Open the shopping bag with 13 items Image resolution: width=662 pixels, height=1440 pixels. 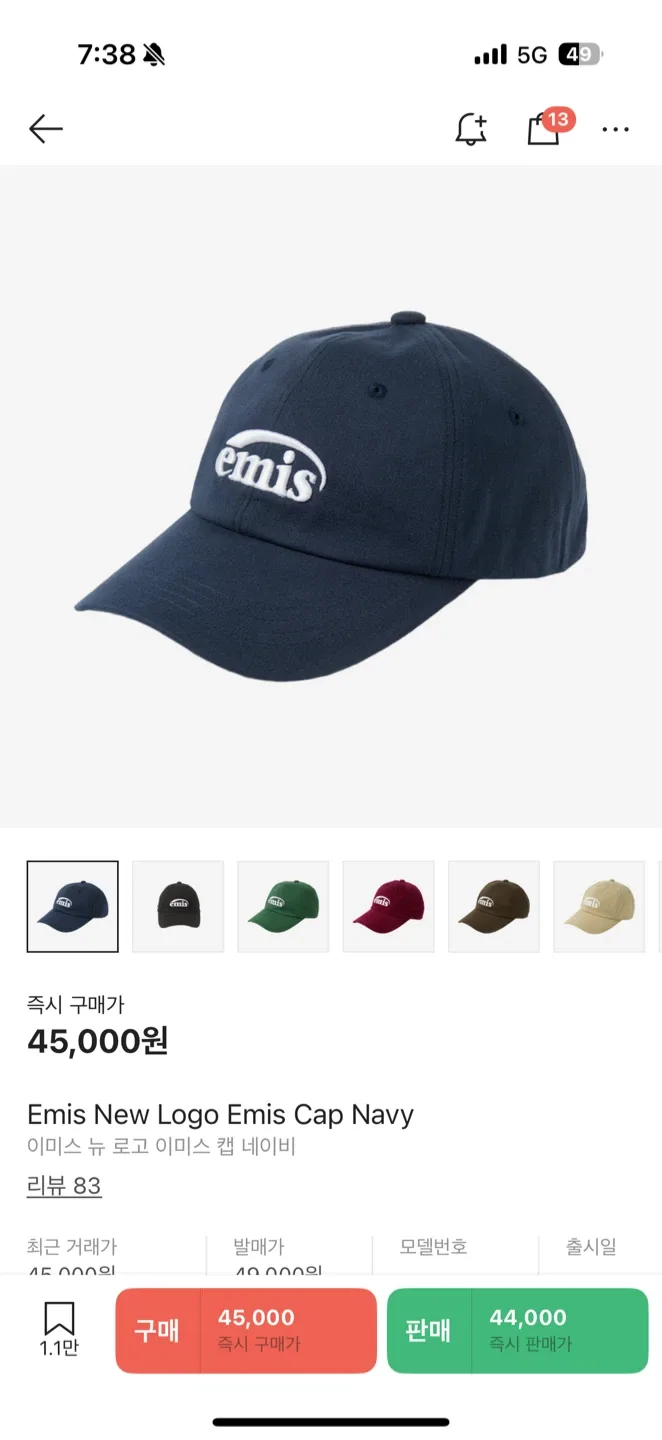(543, 130)
